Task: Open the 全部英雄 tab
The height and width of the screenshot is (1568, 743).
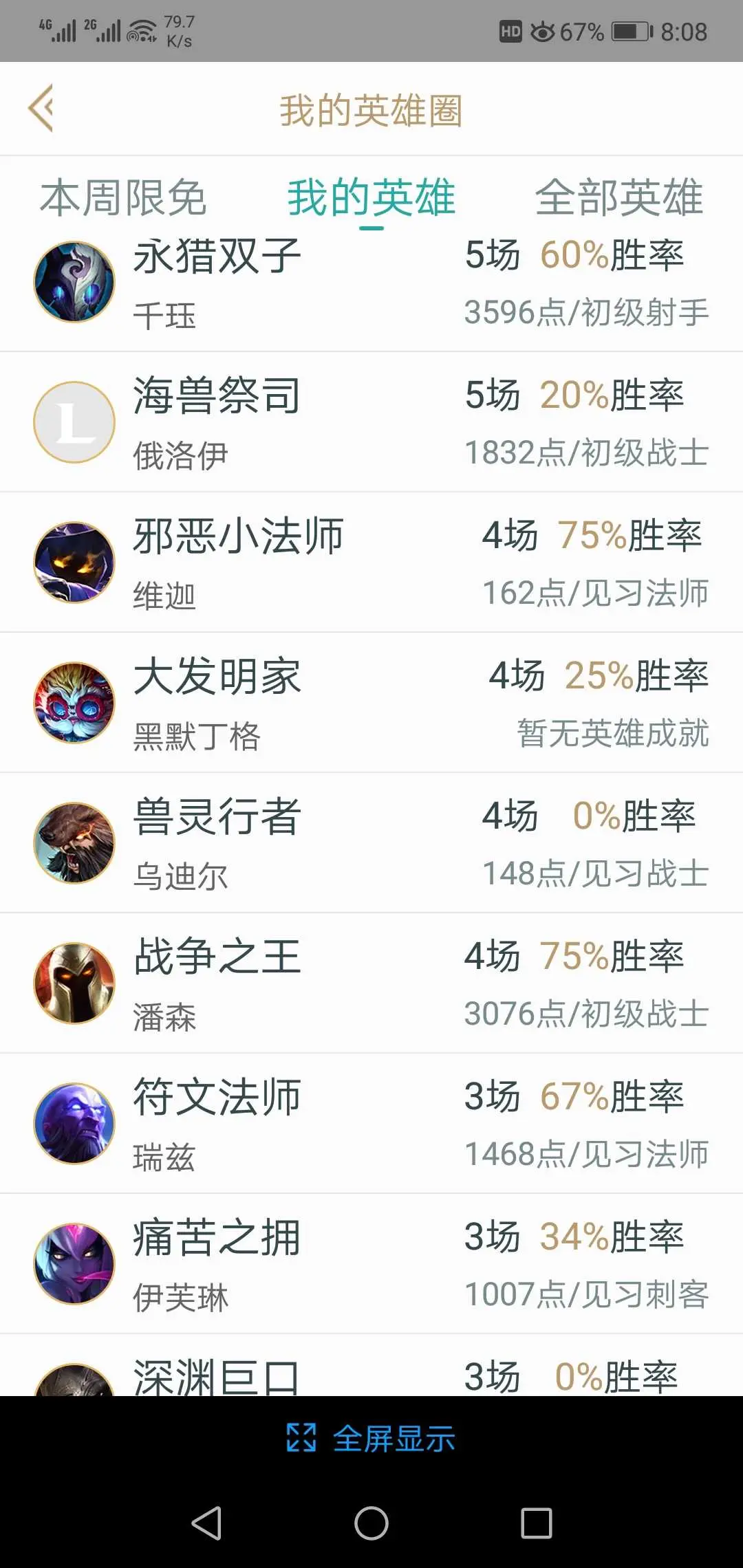Action: (618, 197)
